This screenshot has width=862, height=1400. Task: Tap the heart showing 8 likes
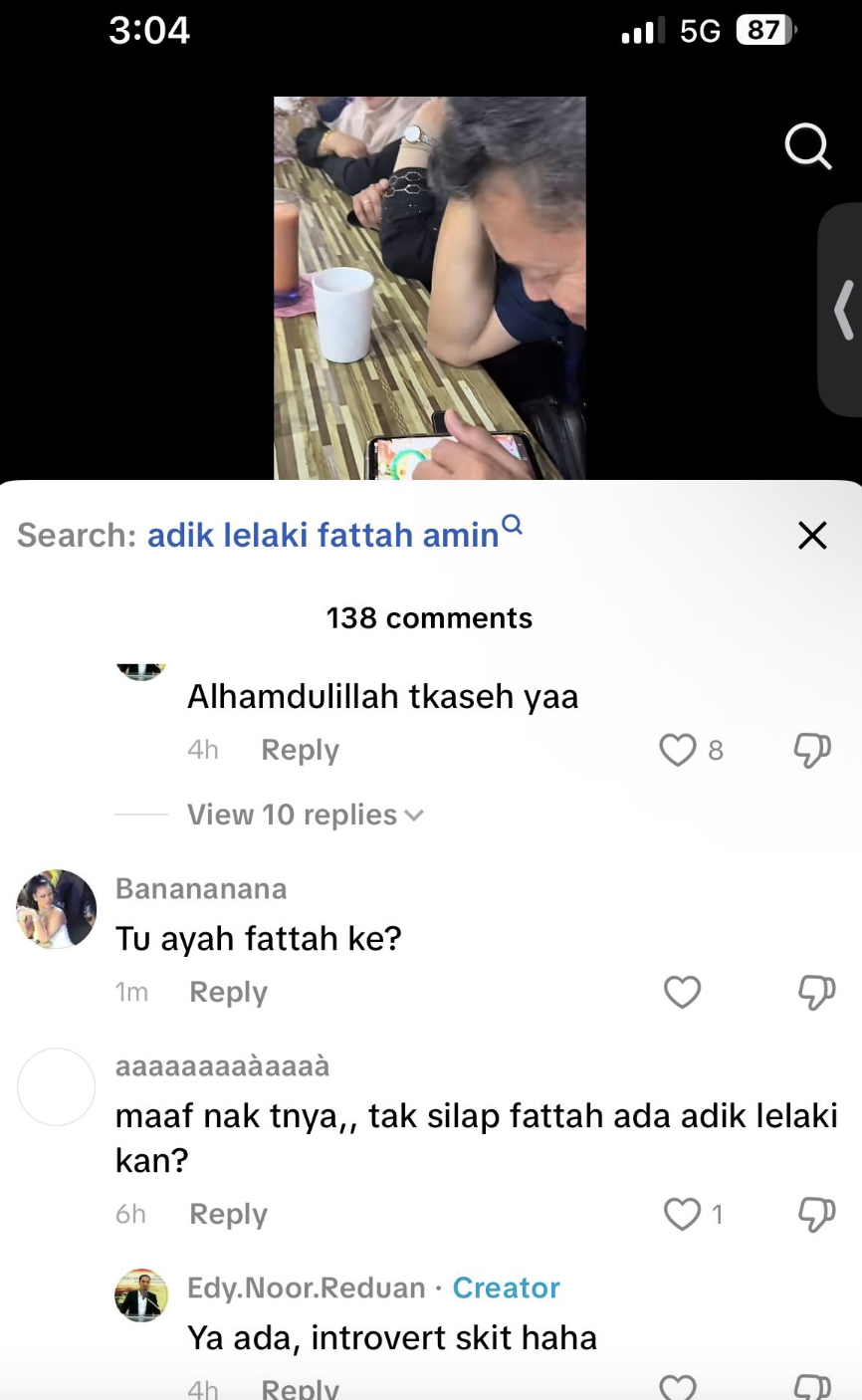[x=678, y=750]
